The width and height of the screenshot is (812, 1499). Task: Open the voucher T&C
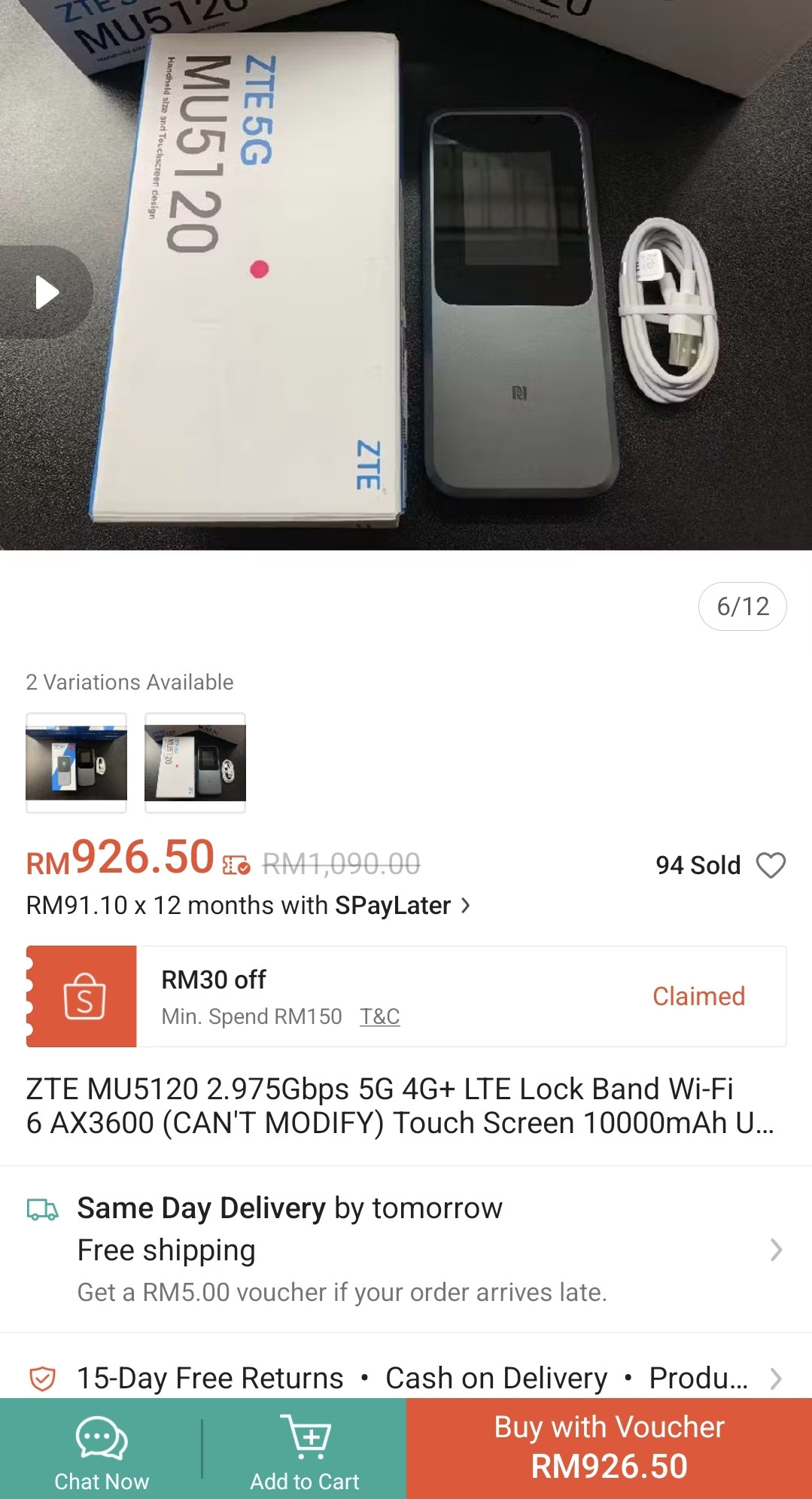pos(379,1016)
